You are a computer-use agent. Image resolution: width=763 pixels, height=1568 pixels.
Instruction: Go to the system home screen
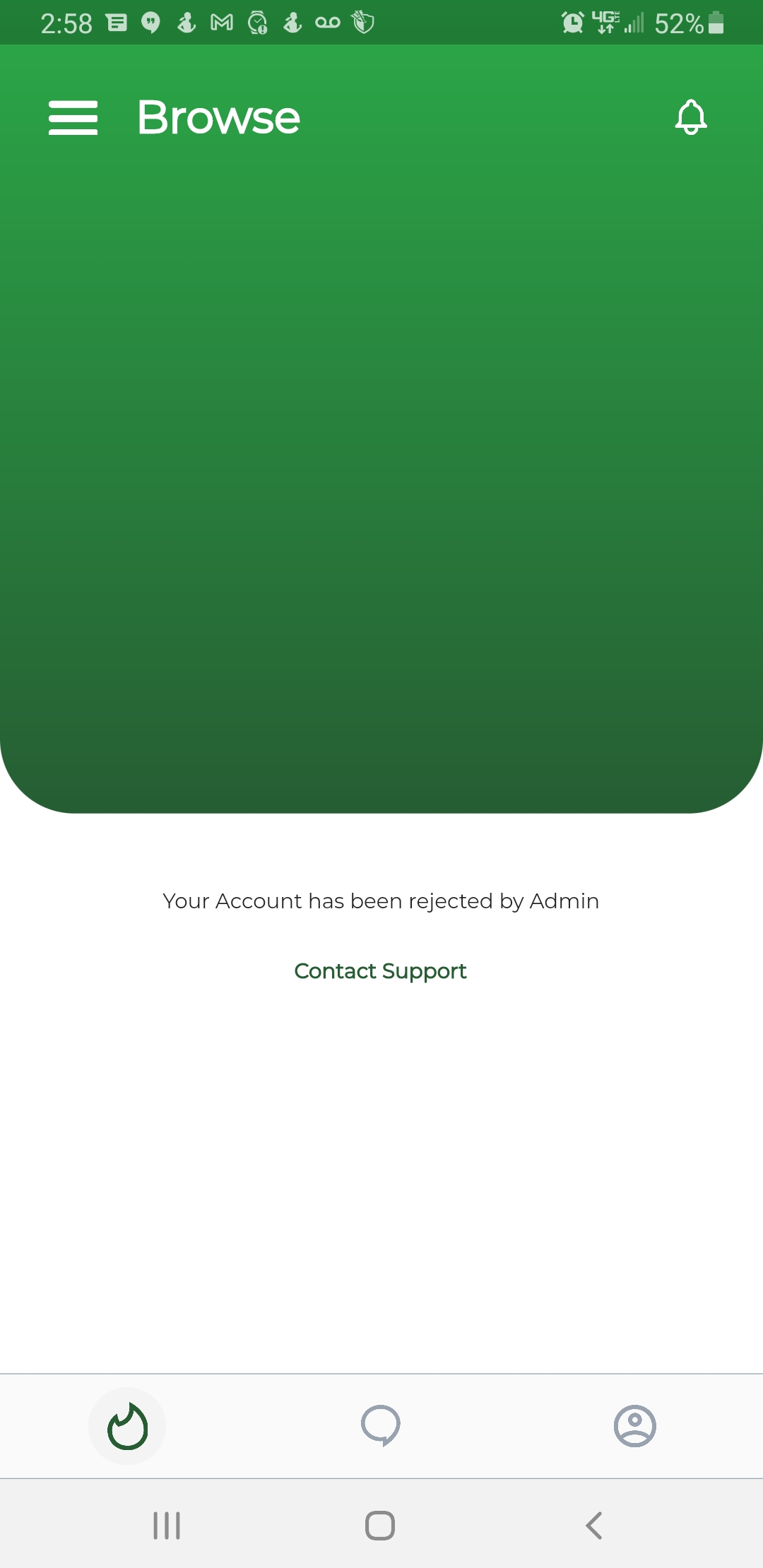(380, 1526)
